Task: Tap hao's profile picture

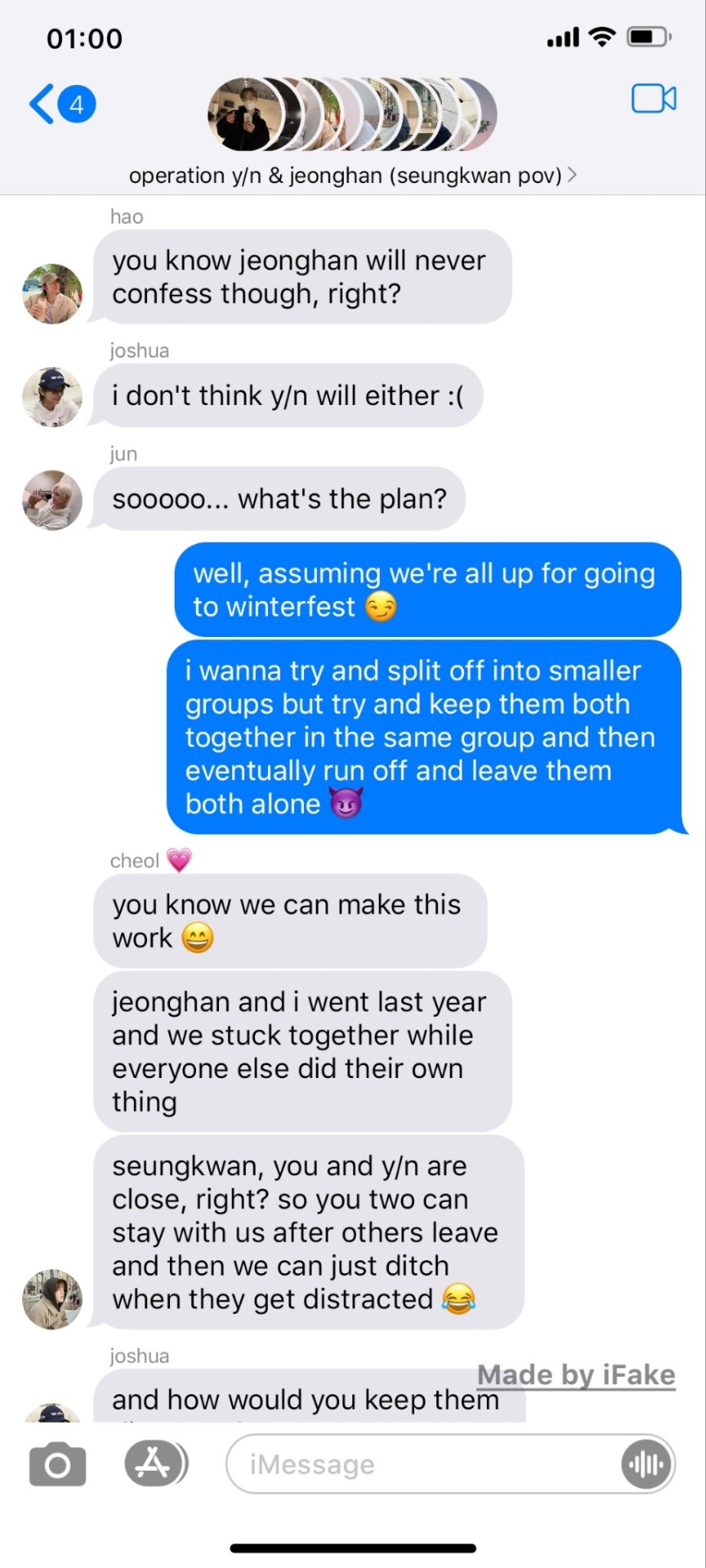Action: (x=52, y=294)
